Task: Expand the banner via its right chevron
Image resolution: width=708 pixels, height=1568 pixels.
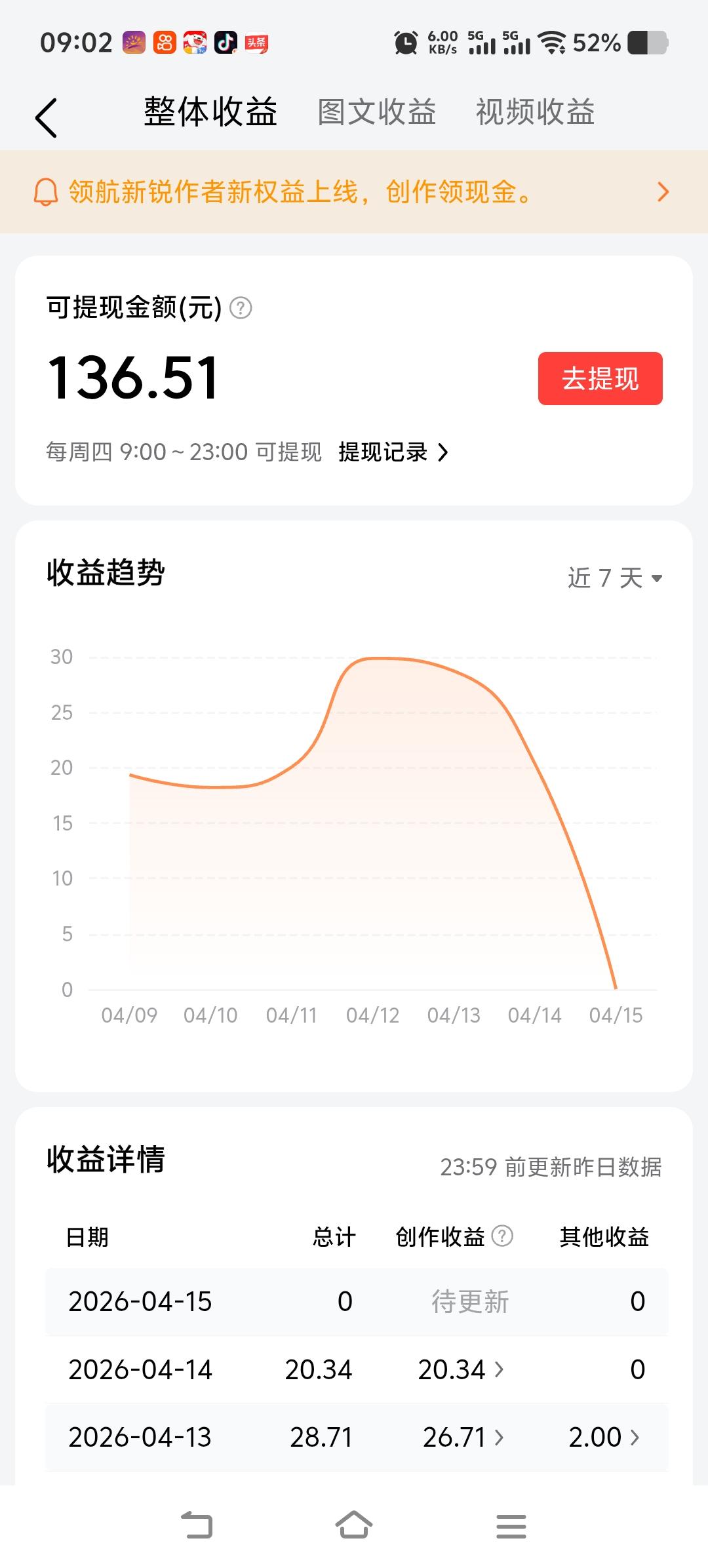Action: (663, 191)
